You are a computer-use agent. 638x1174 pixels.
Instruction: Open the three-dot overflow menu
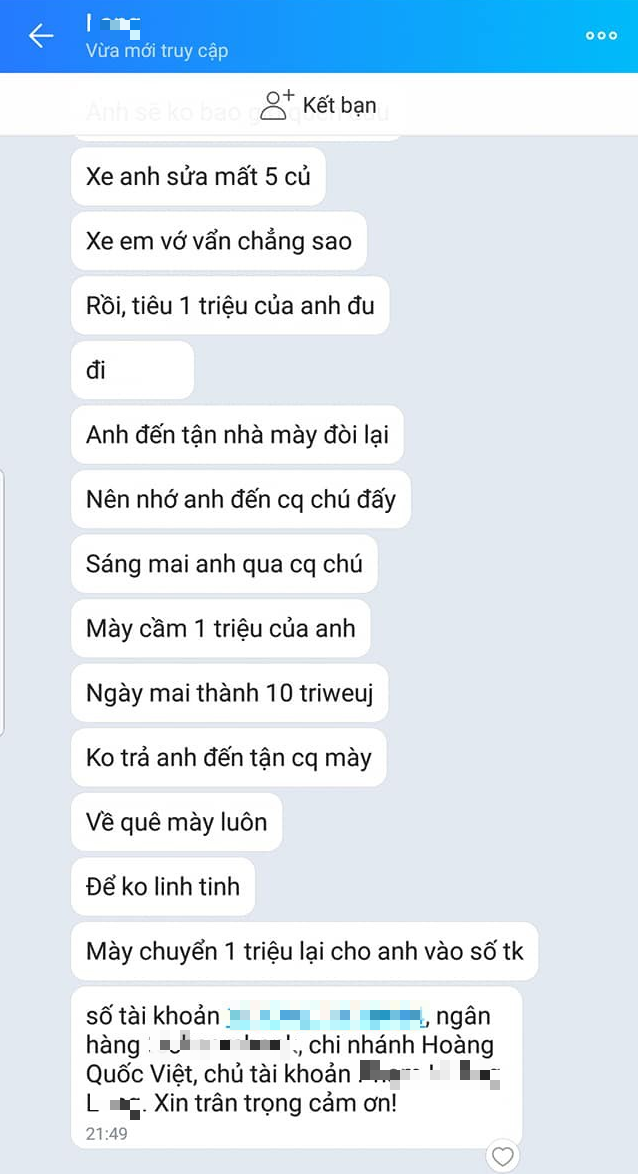coord(601,36)
